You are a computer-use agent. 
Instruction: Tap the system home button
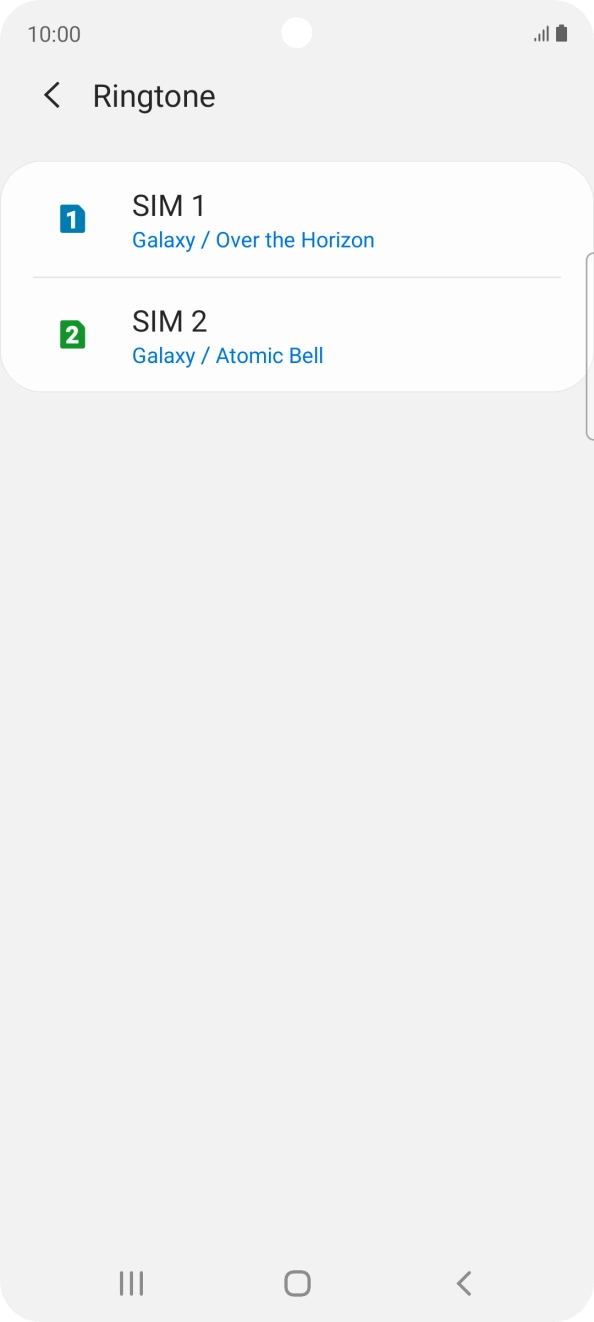point(297,1283)
